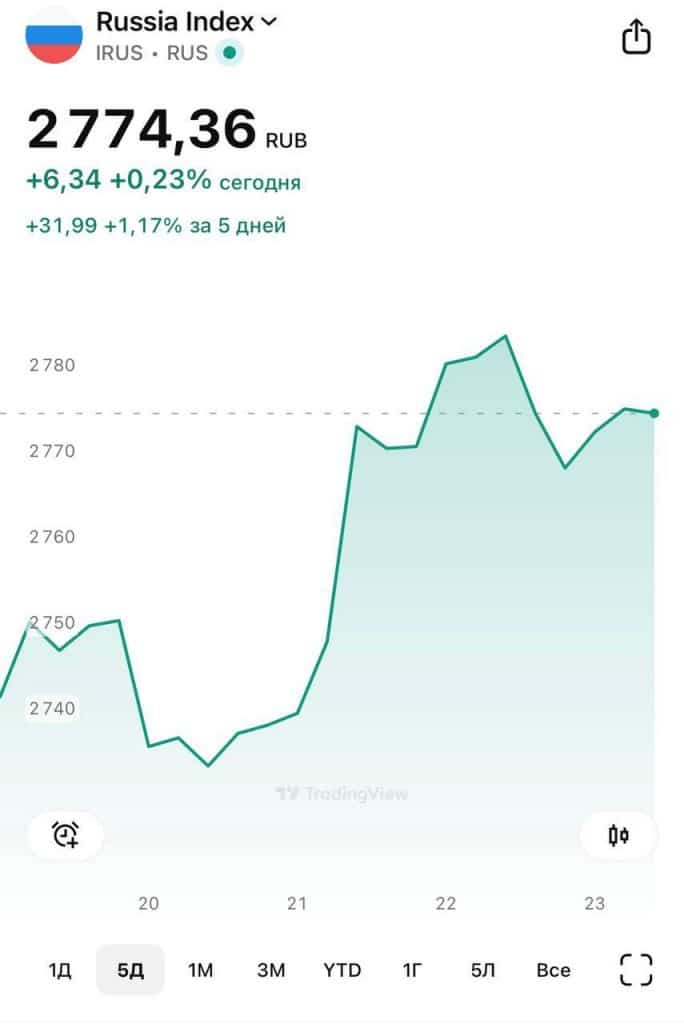Switch to the 1М range
The width and height of the screenshot is (684, 1024).
tap(201, 970)
